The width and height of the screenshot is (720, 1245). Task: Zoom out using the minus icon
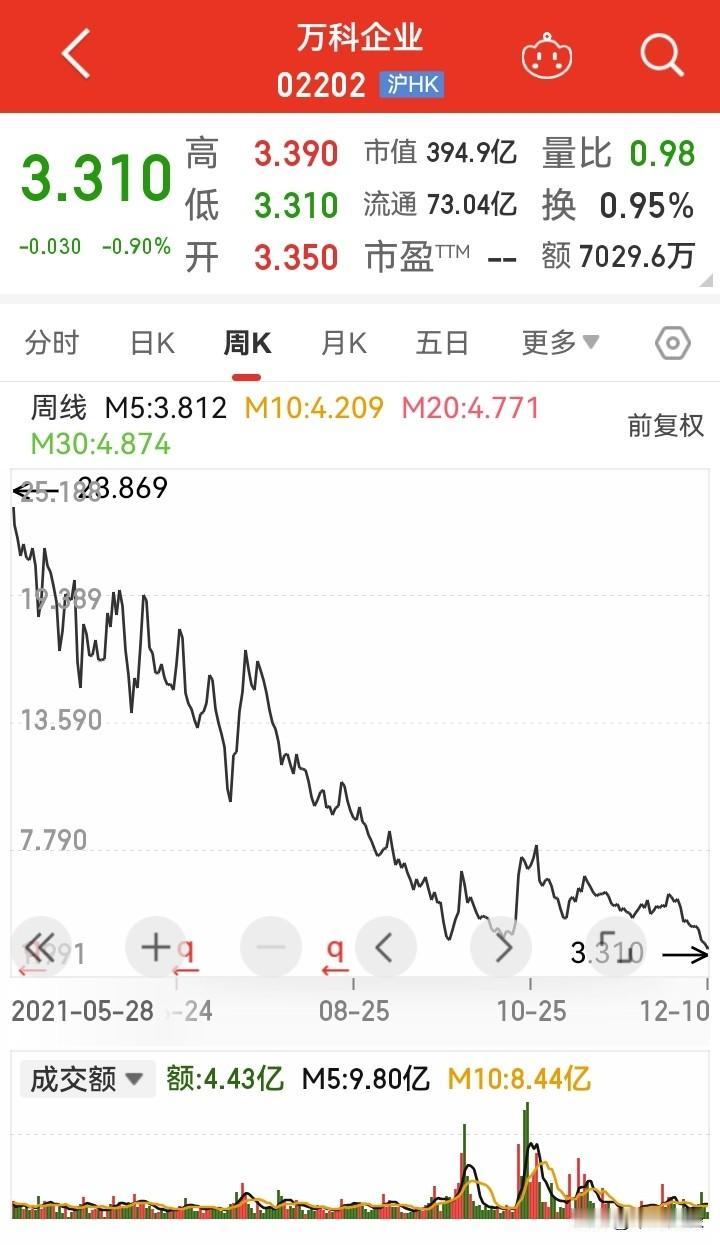click(270, 947)
